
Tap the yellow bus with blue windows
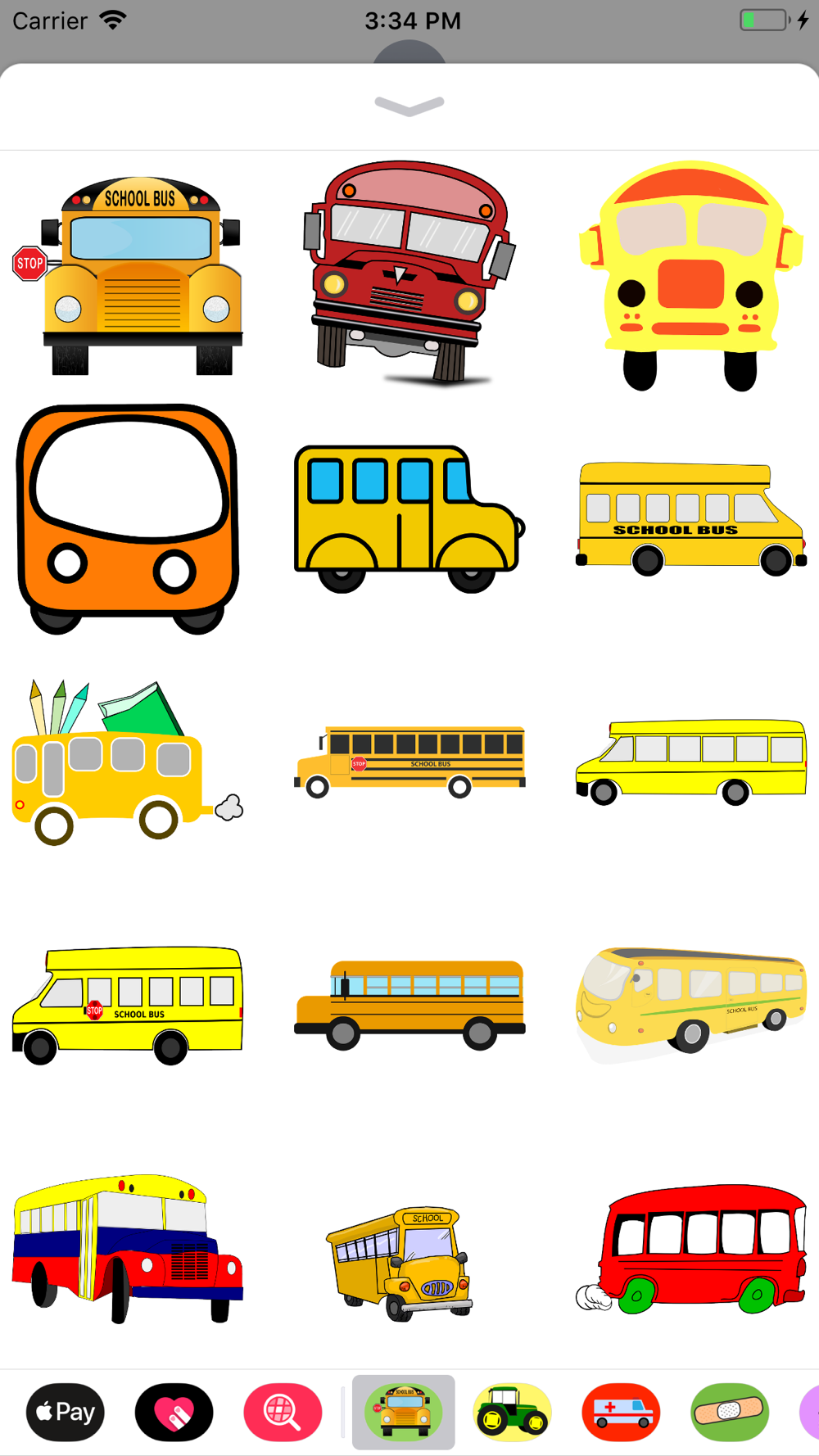(409, 518)
